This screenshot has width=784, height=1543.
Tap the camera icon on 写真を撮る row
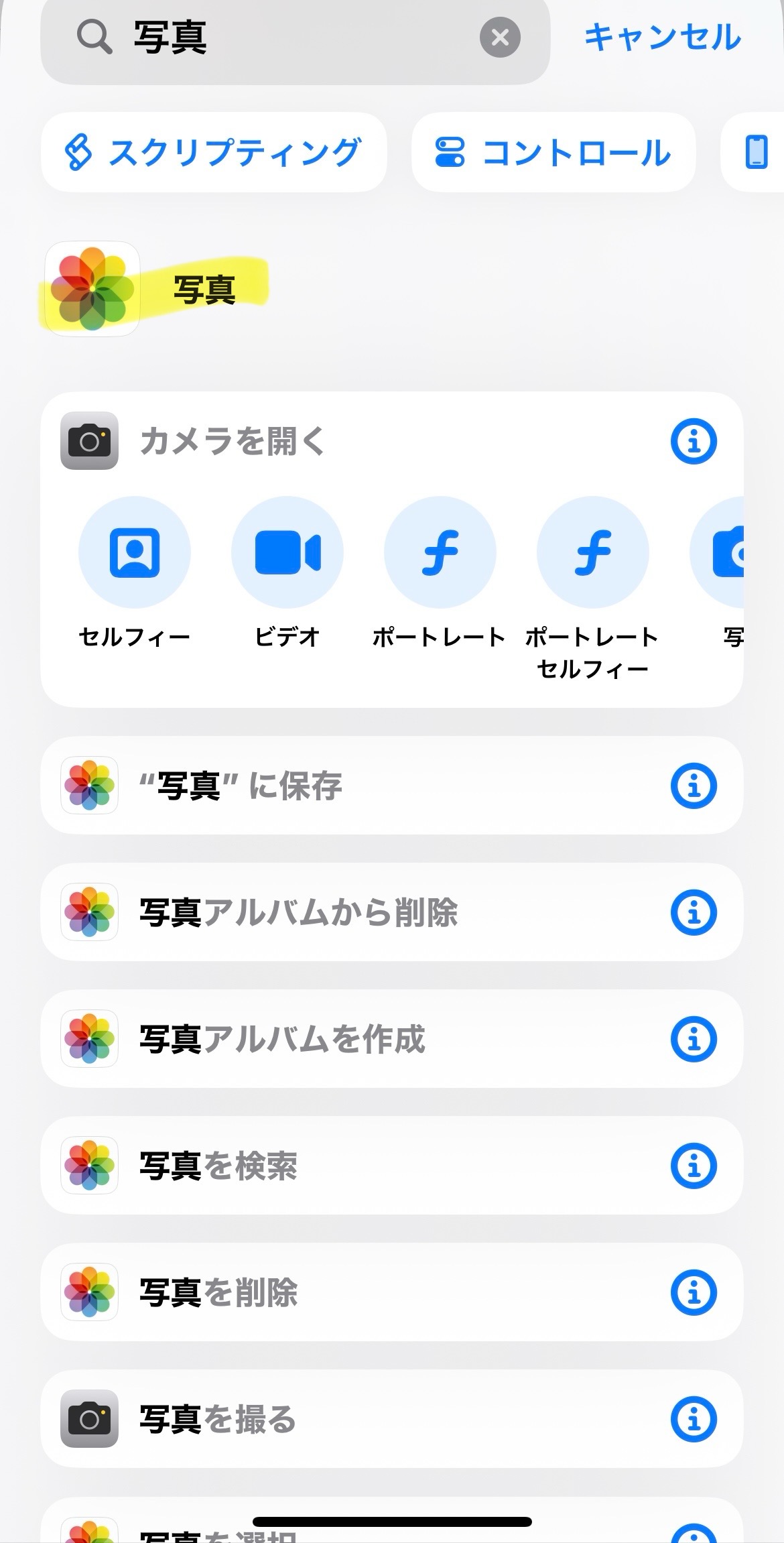[x=89, y=1419]
